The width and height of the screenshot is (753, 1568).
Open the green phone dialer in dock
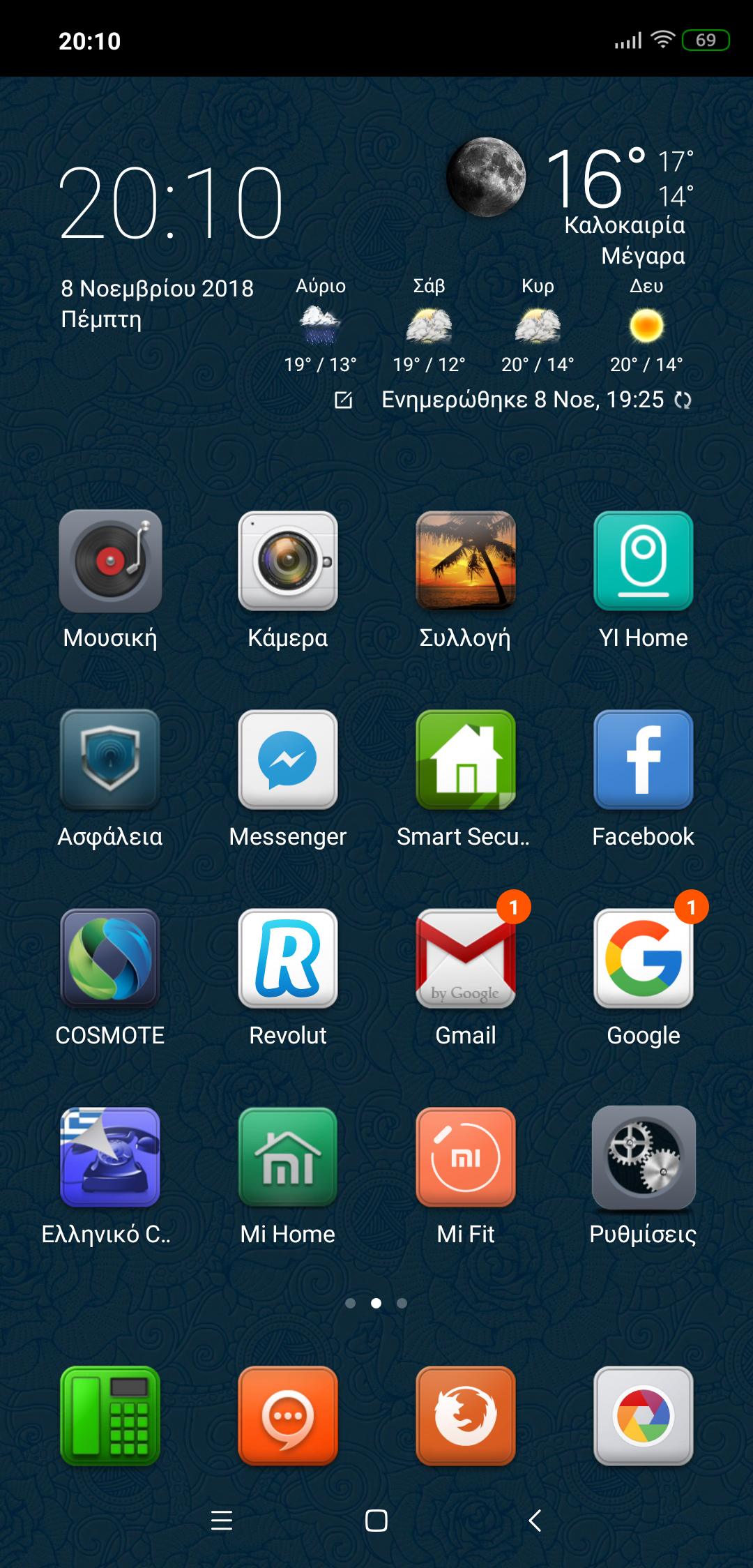pyautogui.click(x=110, y=1417)
